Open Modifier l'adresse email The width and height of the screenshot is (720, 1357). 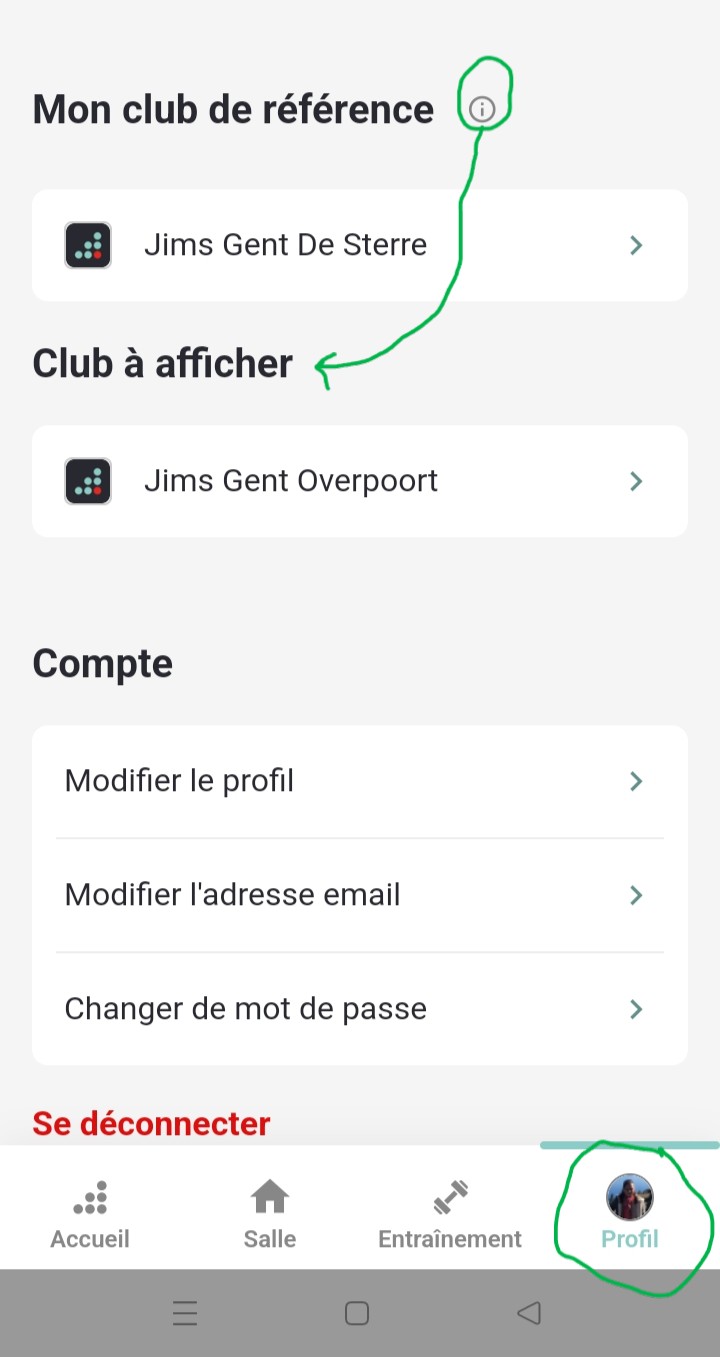pos(360,895)
